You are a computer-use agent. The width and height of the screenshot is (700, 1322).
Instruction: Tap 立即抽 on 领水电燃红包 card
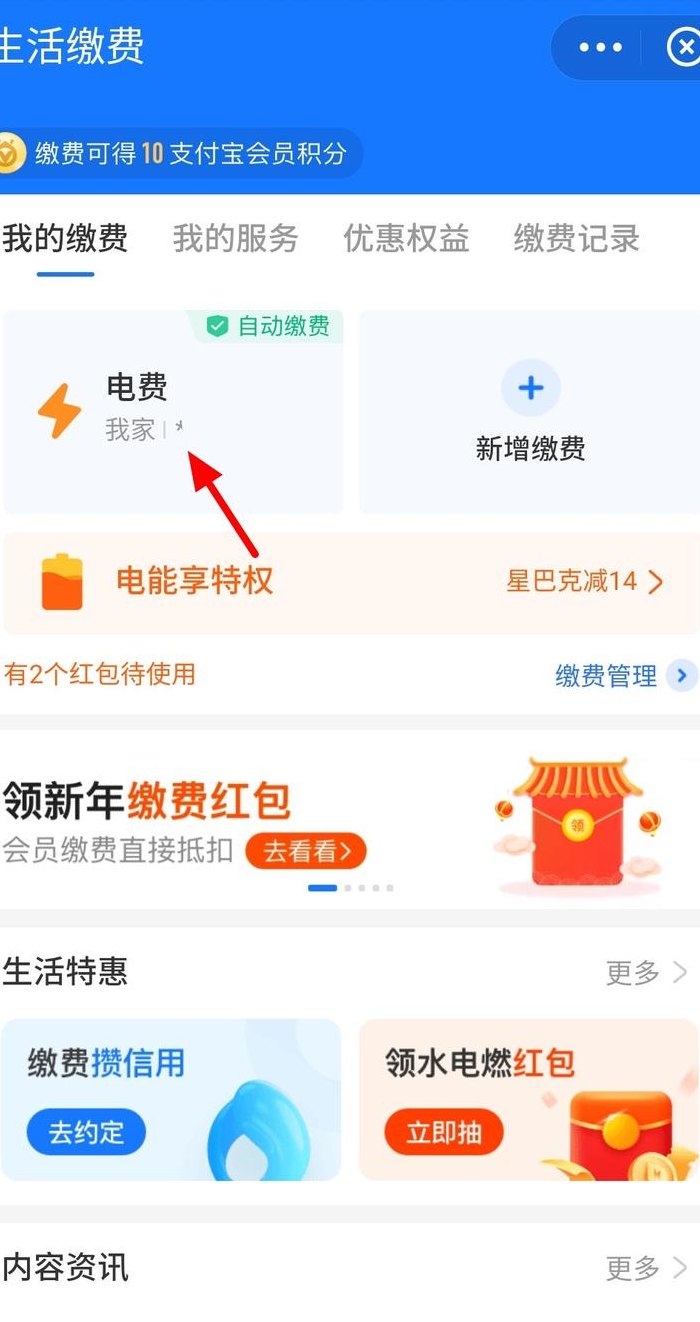point(444,1132)
